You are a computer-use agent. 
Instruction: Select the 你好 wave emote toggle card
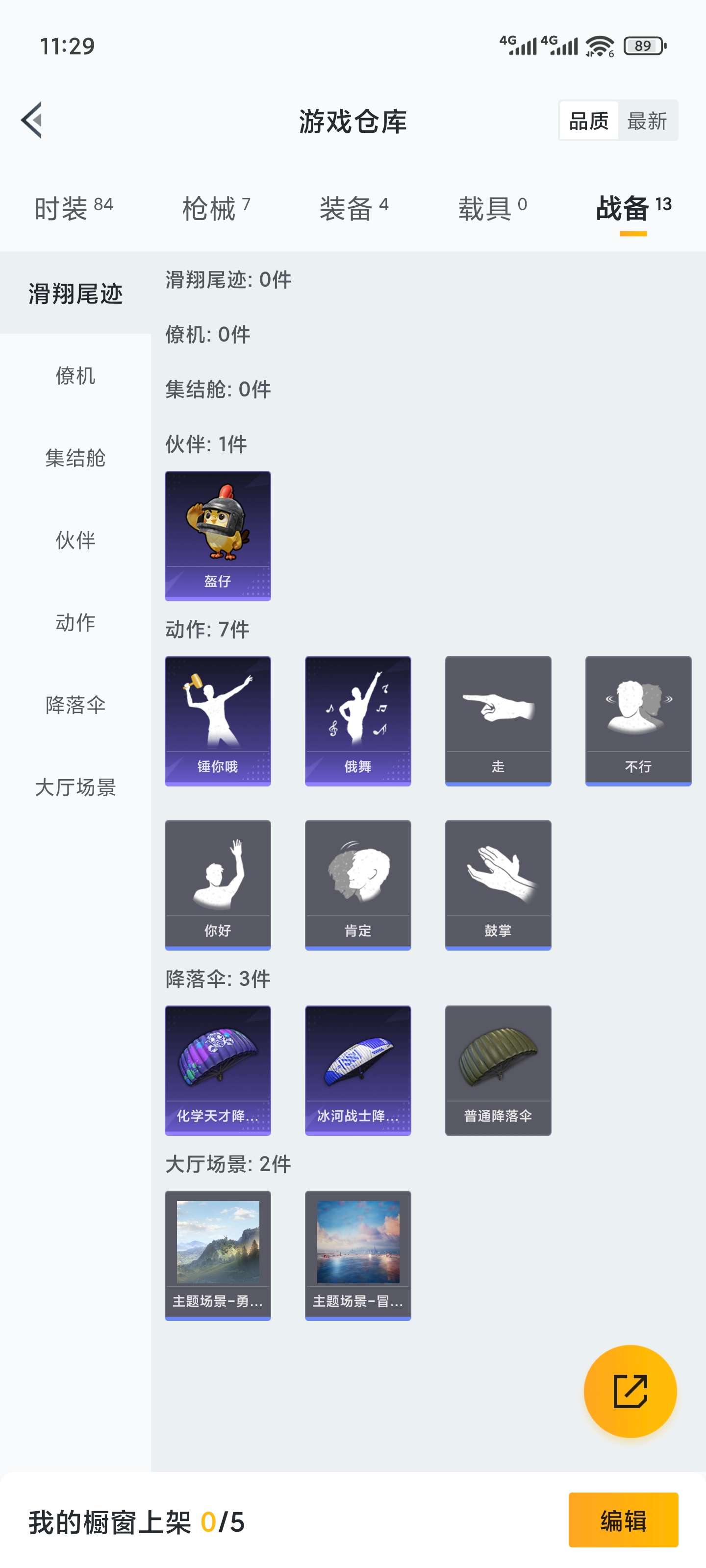pyautogui.click(x=218, y=885)
